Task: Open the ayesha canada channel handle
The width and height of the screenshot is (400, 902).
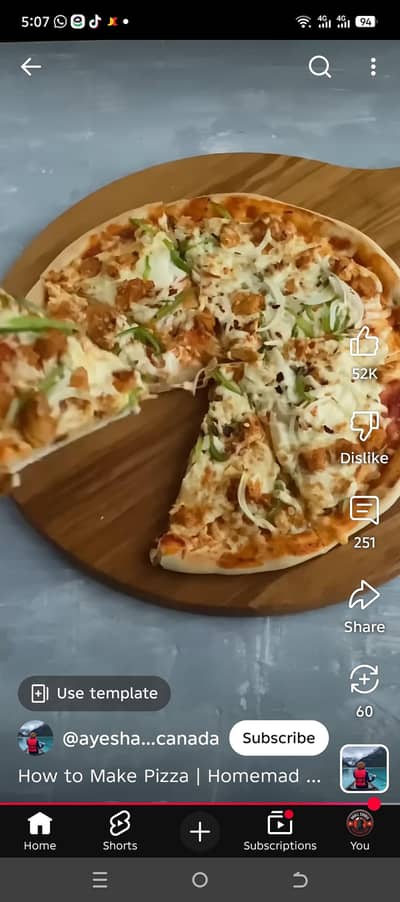Action: tap(140, 739)
